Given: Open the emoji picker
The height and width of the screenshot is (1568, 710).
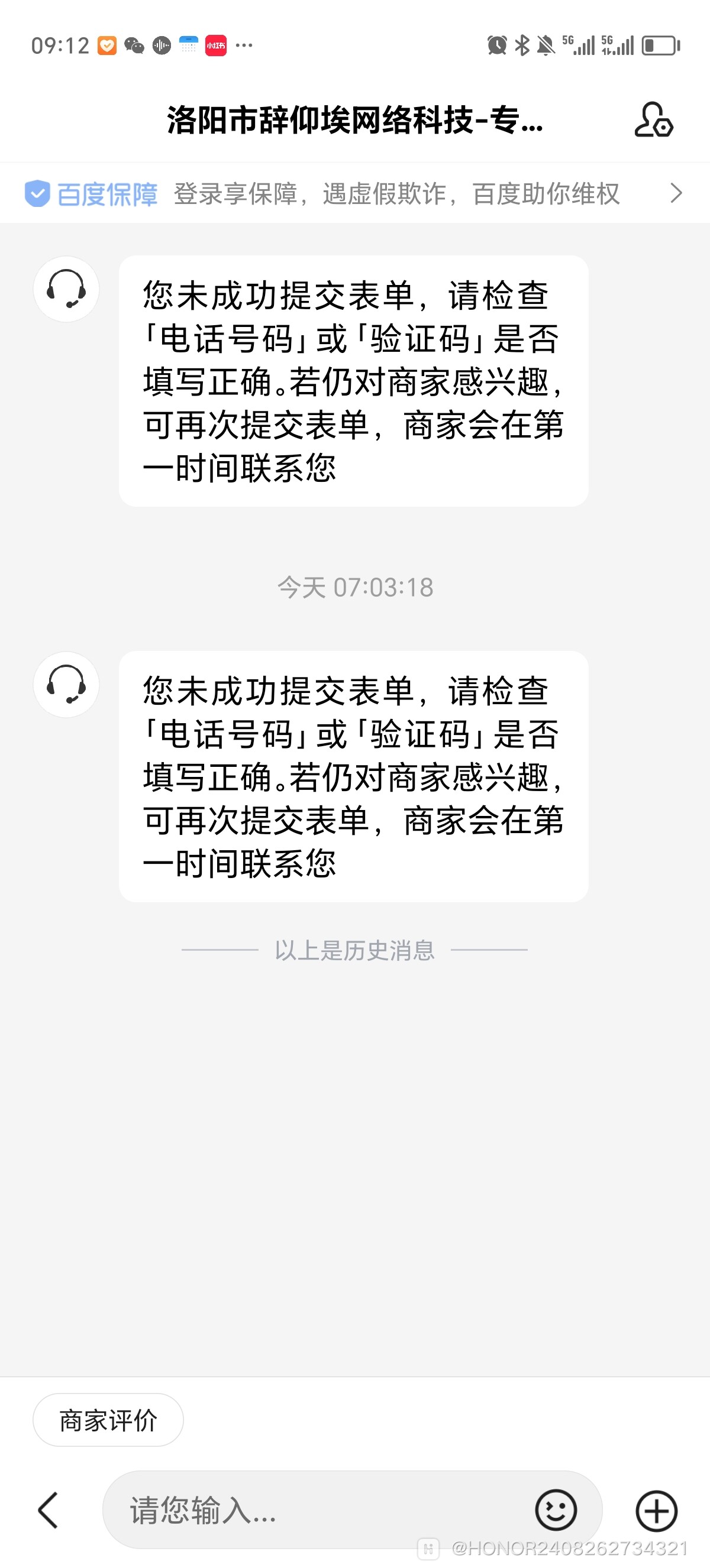Looking at the screenshot, I should [x=556, y=1509].
